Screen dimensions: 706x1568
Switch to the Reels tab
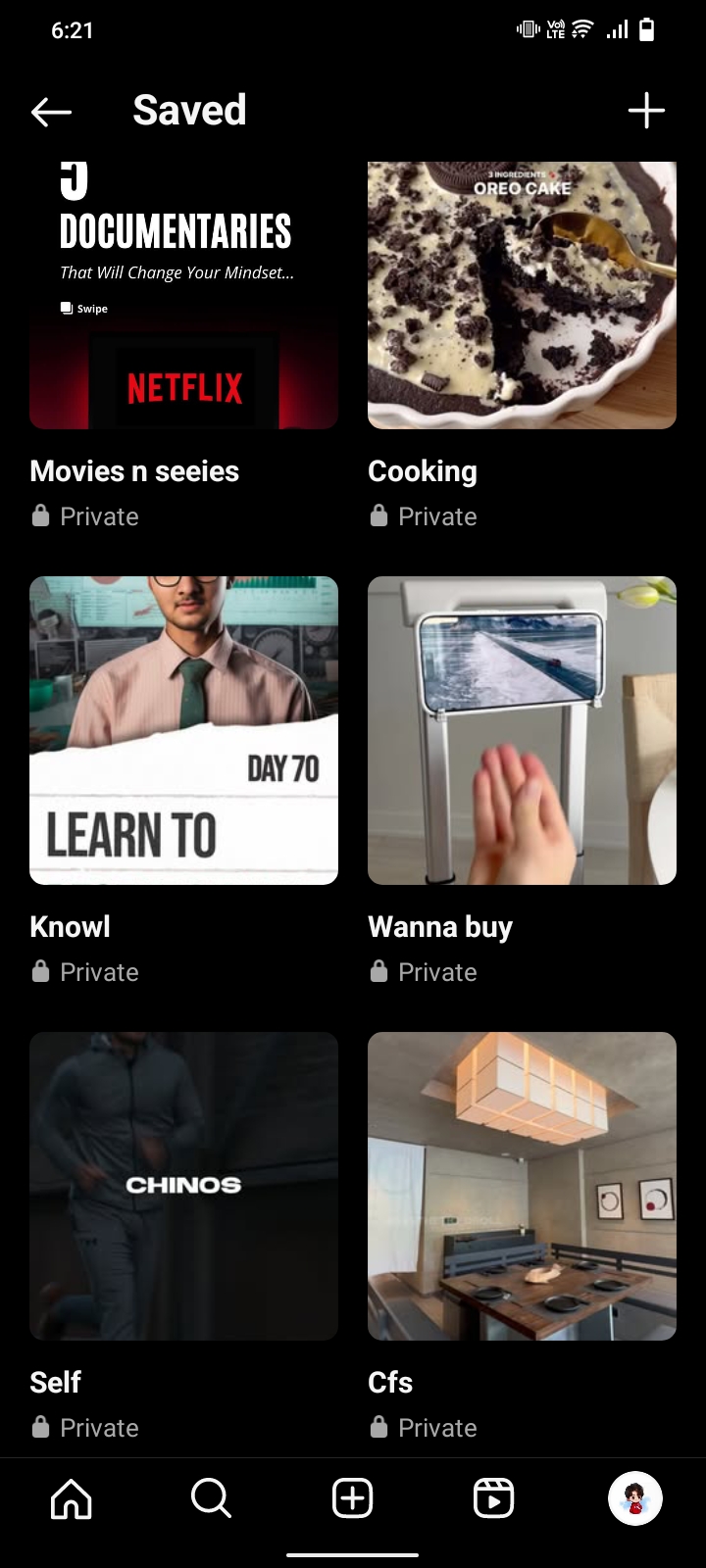pyautogui.click(x=493, y=1498)
